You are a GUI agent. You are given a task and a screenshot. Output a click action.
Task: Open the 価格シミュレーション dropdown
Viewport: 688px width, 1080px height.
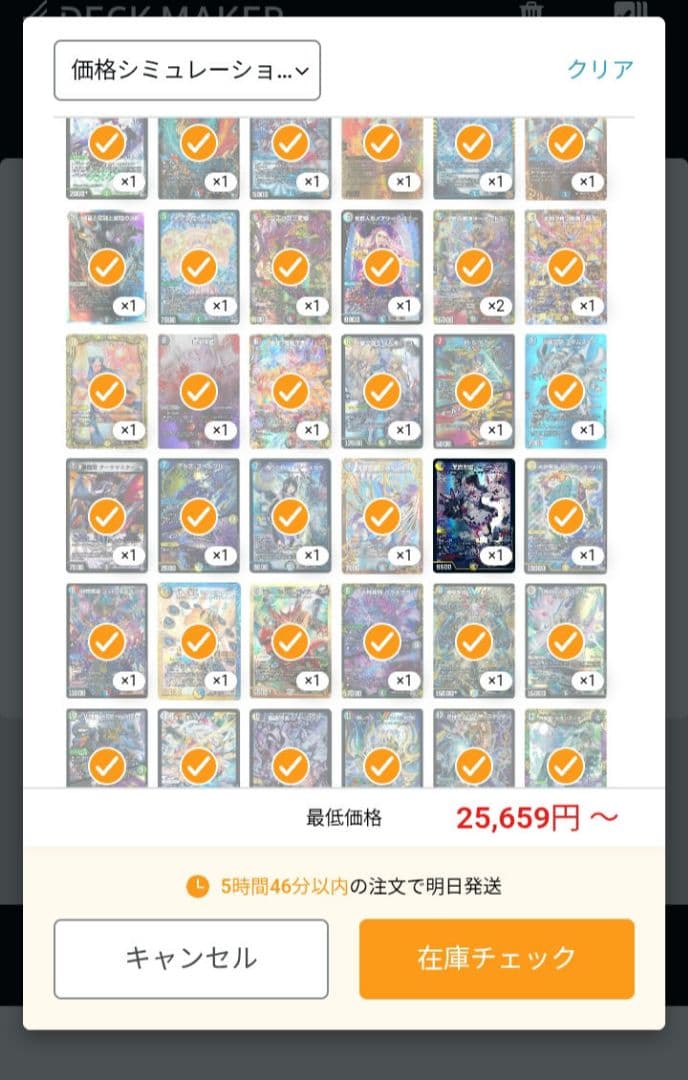coord(187,70)
